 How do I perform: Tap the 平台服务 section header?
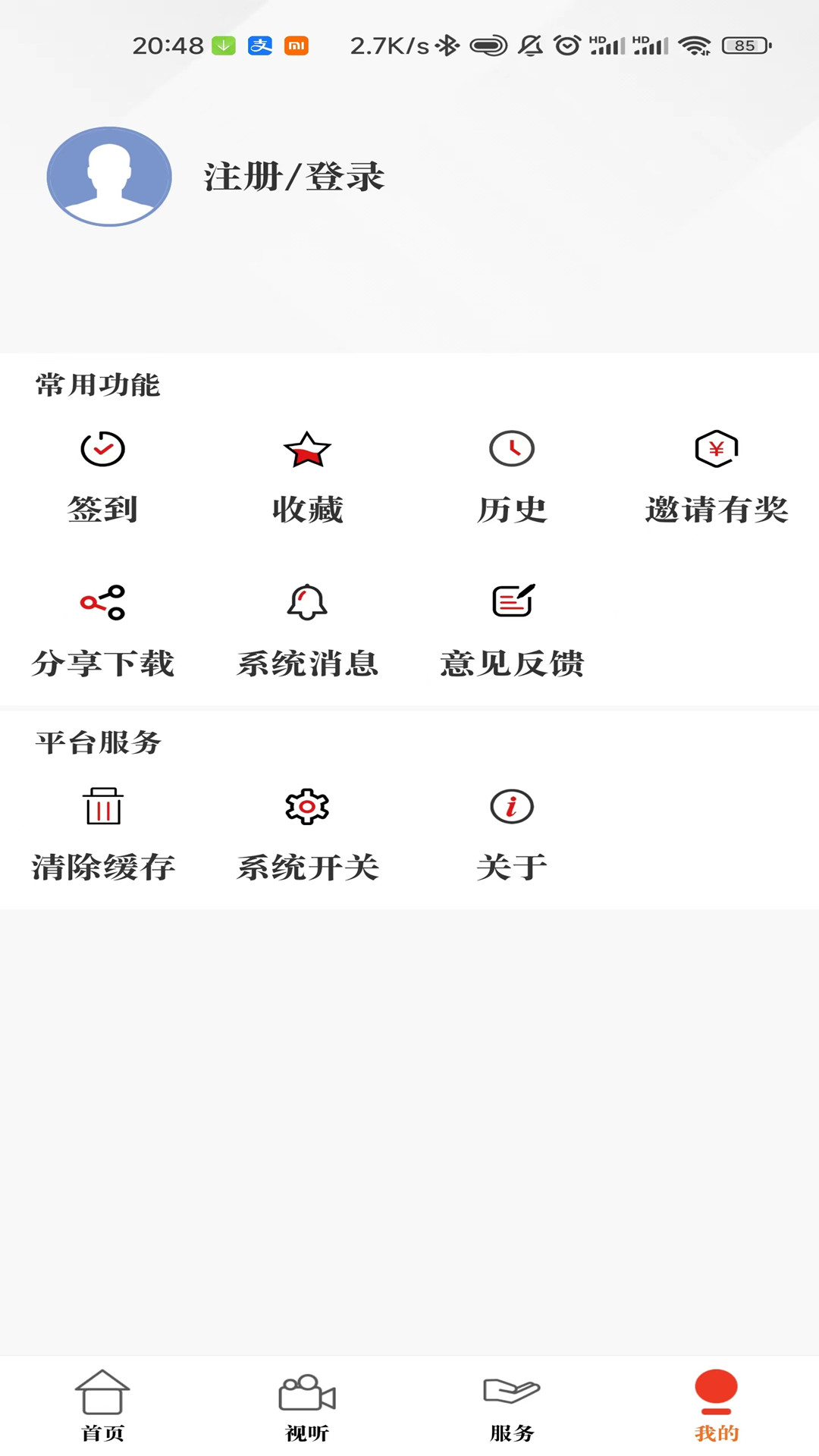pyautogui.click(x=95, y=744)
